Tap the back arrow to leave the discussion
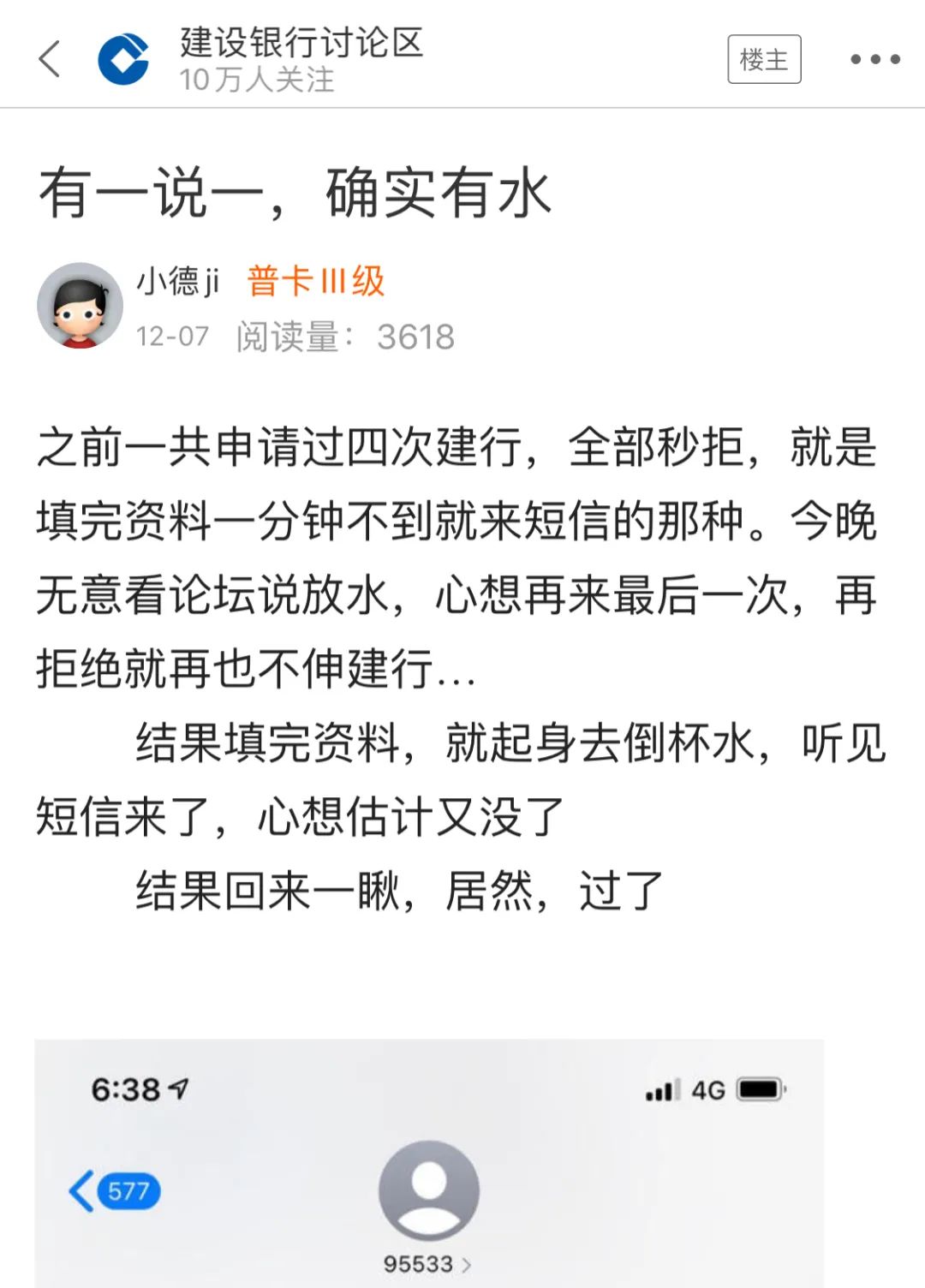Screen dimensions: 925x1288 [49, 57]
